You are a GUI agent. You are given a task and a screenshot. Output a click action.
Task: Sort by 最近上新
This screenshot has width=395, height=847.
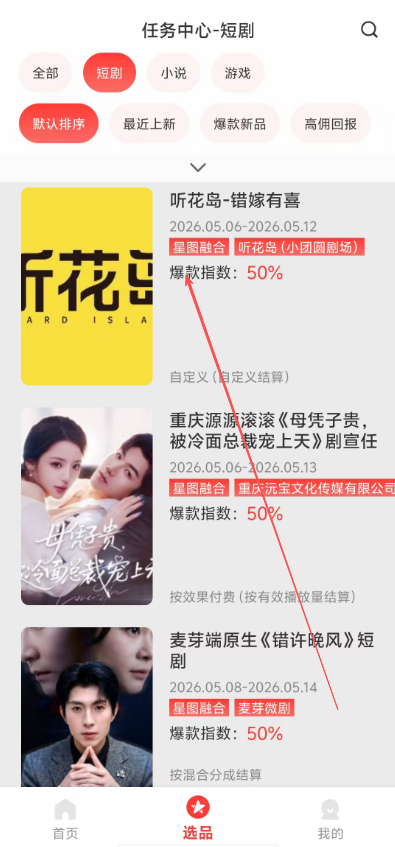tap(149, 124)
